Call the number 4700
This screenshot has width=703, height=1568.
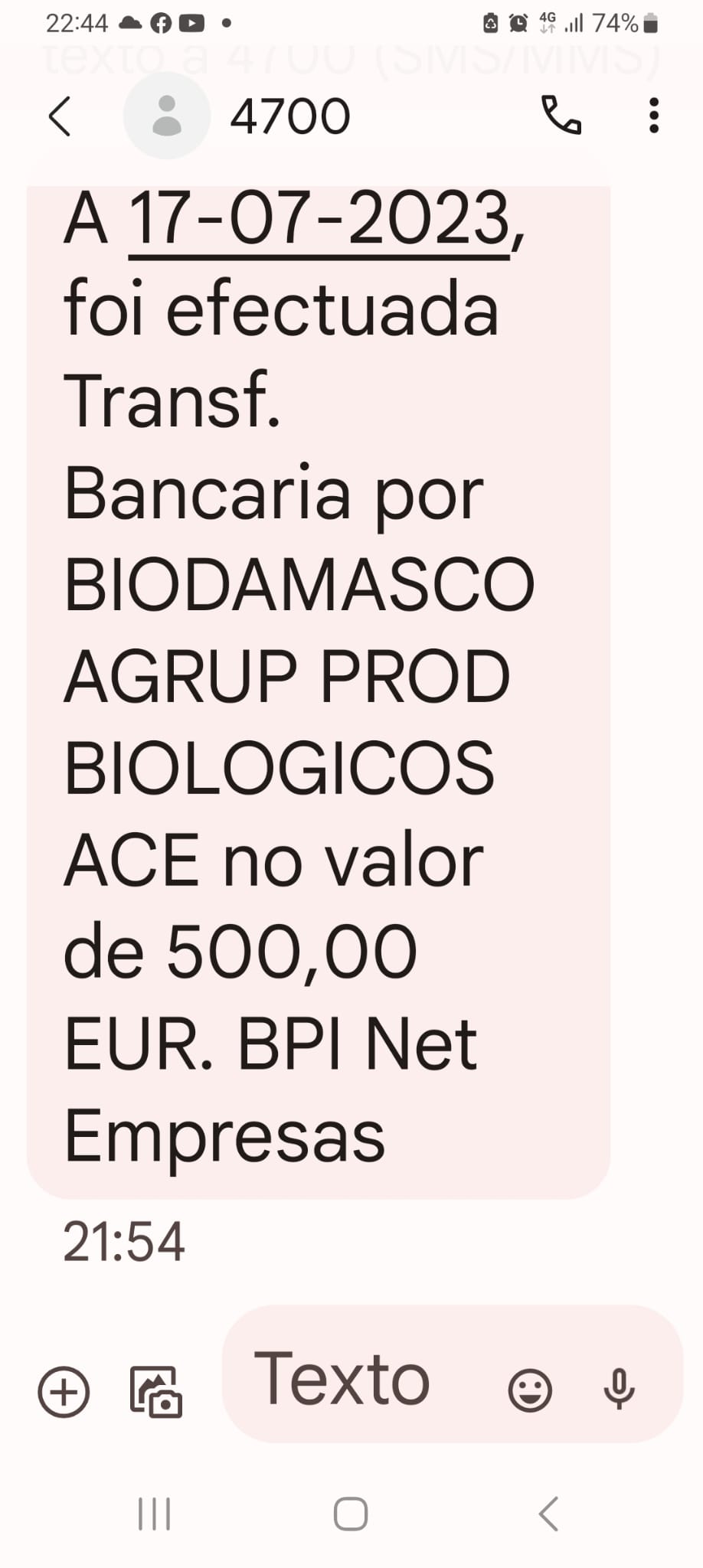[561, 116]
